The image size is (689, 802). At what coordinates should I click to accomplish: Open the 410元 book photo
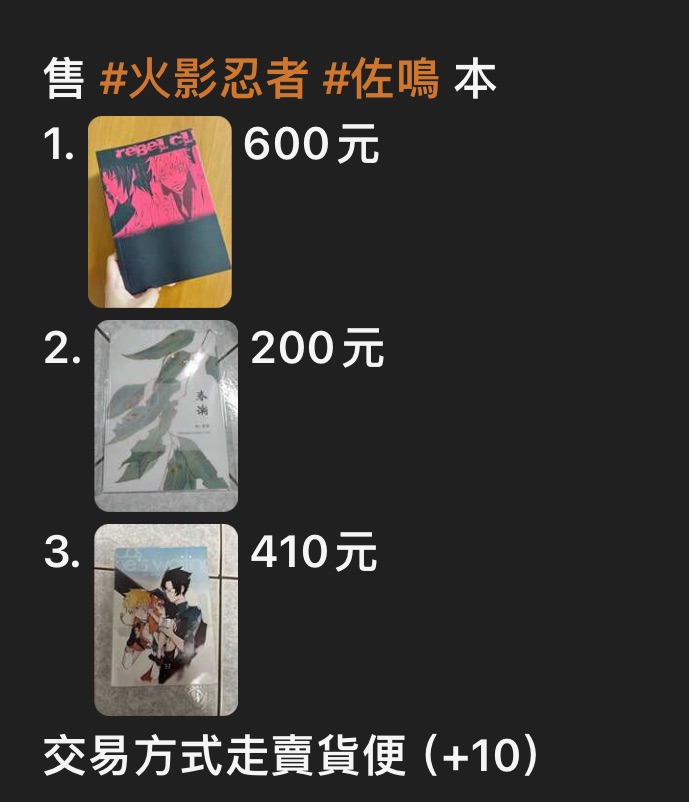[166, 620]
